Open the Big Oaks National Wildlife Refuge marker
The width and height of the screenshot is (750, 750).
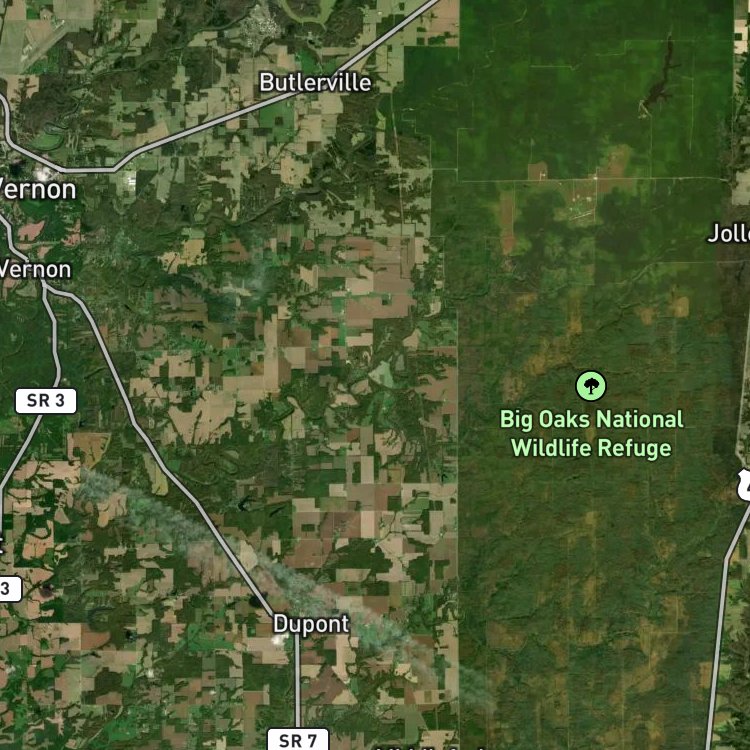(591, 385)
